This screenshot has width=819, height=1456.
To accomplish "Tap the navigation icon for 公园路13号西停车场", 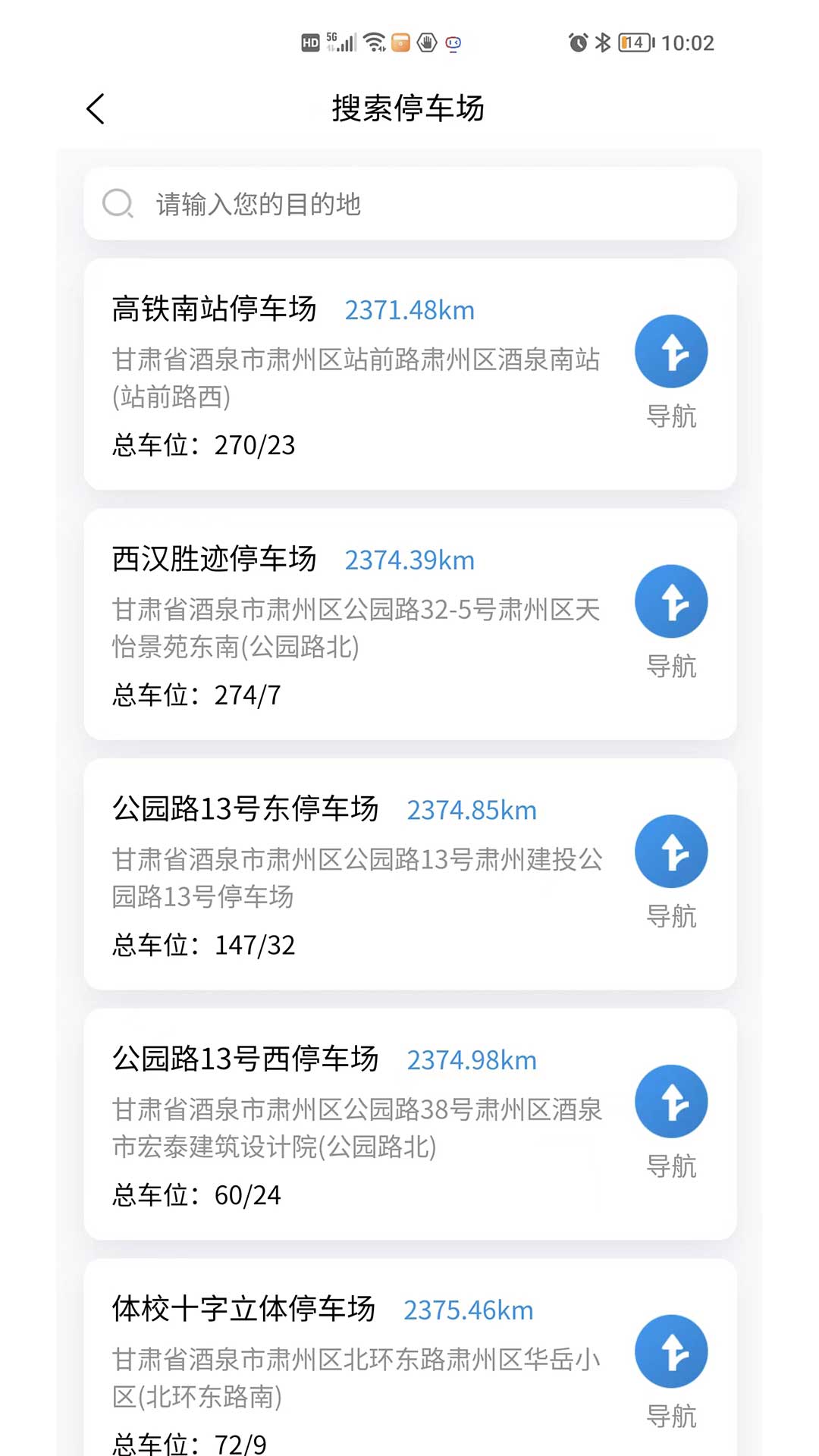I will [x=671, y=1101].
